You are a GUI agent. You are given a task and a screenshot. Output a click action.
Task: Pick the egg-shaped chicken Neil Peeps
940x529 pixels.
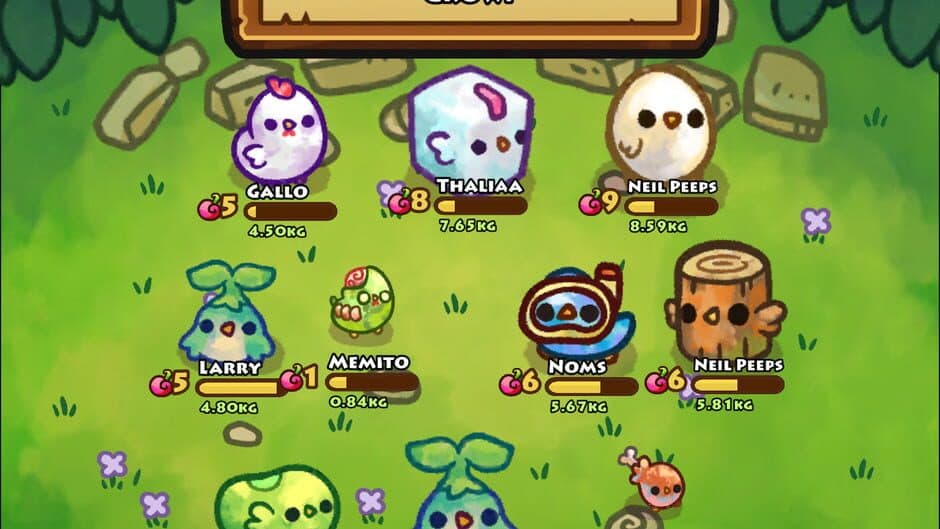click(x=659, y=120)
